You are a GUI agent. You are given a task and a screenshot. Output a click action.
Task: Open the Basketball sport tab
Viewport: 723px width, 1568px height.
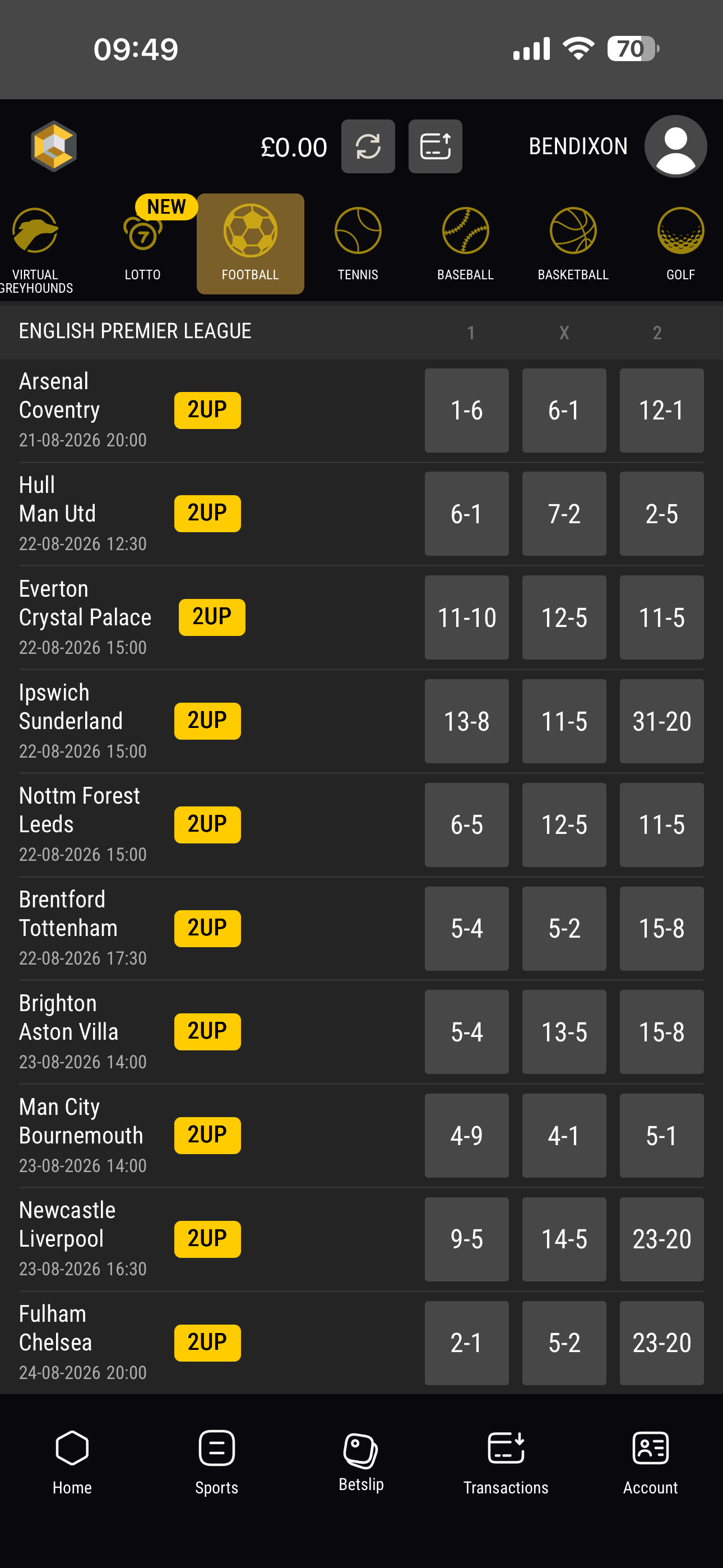click(x=573, y=244)
